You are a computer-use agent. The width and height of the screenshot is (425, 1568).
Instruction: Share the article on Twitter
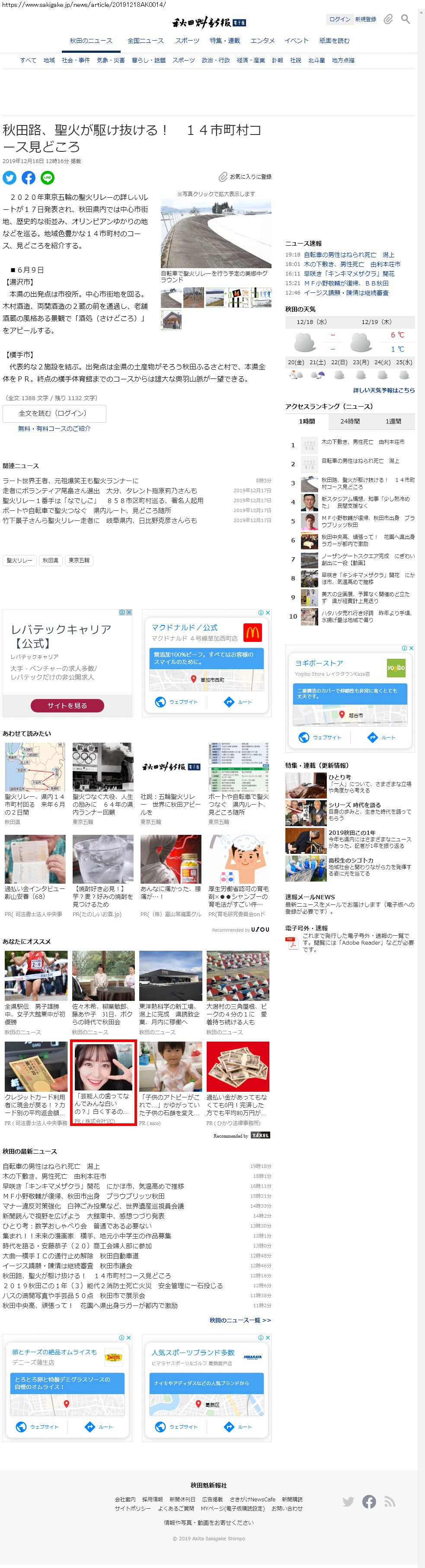(10, 178)
